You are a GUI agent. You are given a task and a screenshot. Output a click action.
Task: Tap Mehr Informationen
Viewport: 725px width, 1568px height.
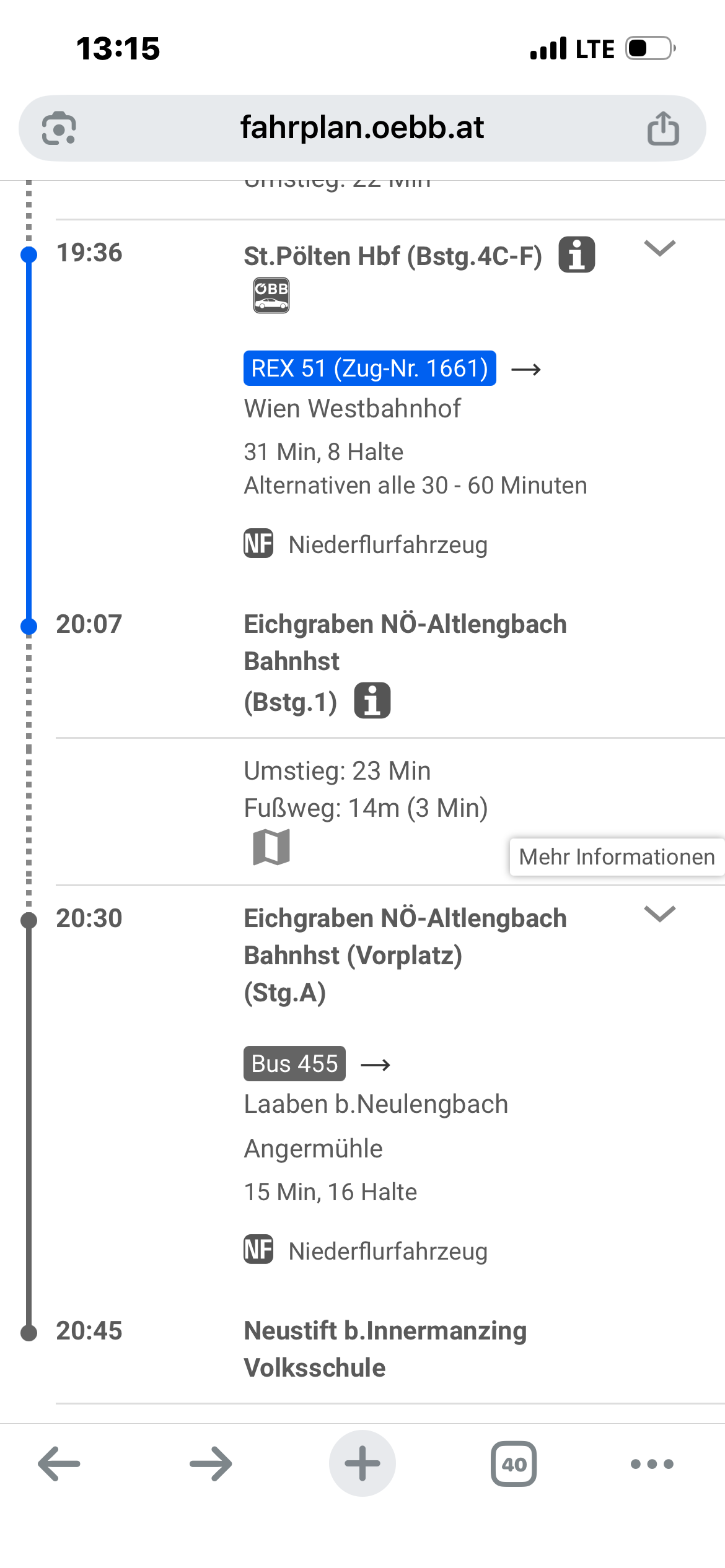[x=617, y=857]
